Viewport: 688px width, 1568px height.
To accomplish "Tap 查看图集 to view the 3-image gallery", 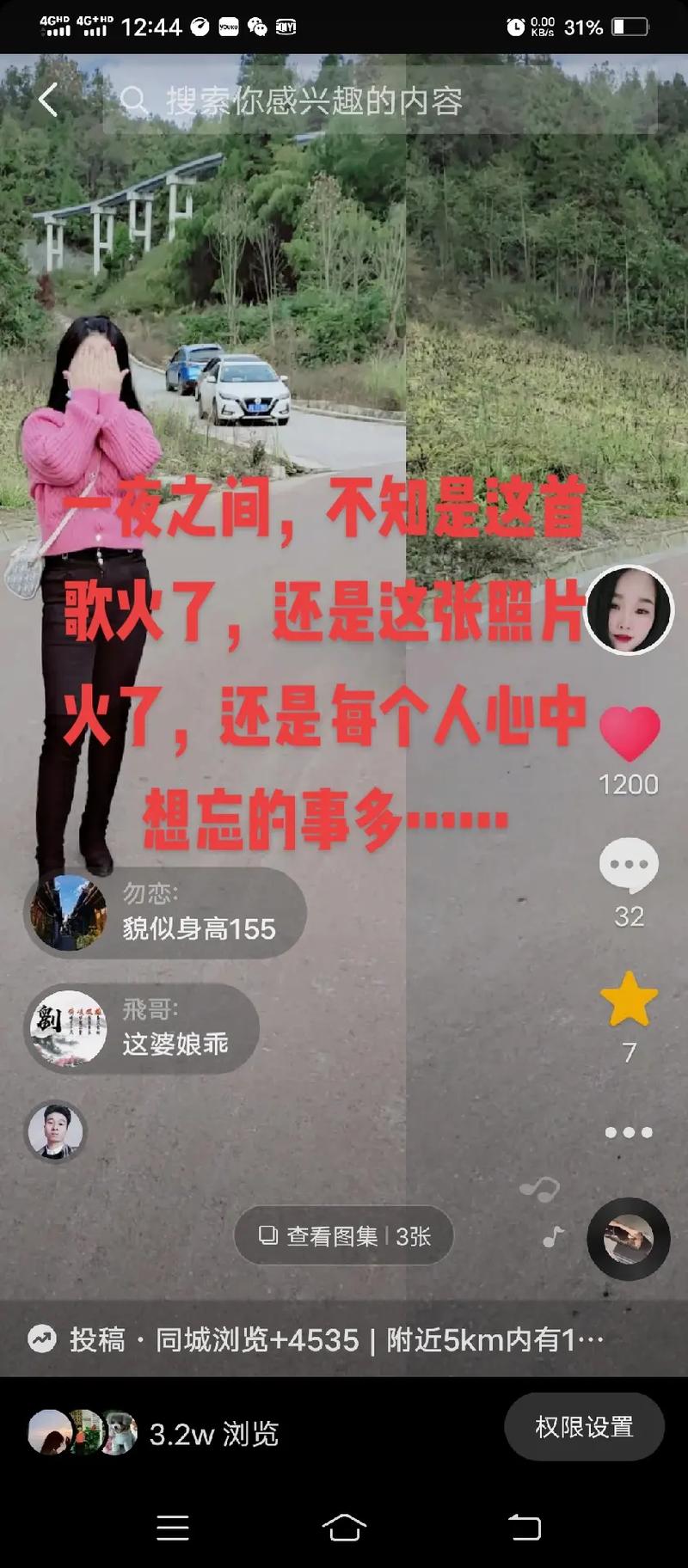I will (x=342, y=1234).
